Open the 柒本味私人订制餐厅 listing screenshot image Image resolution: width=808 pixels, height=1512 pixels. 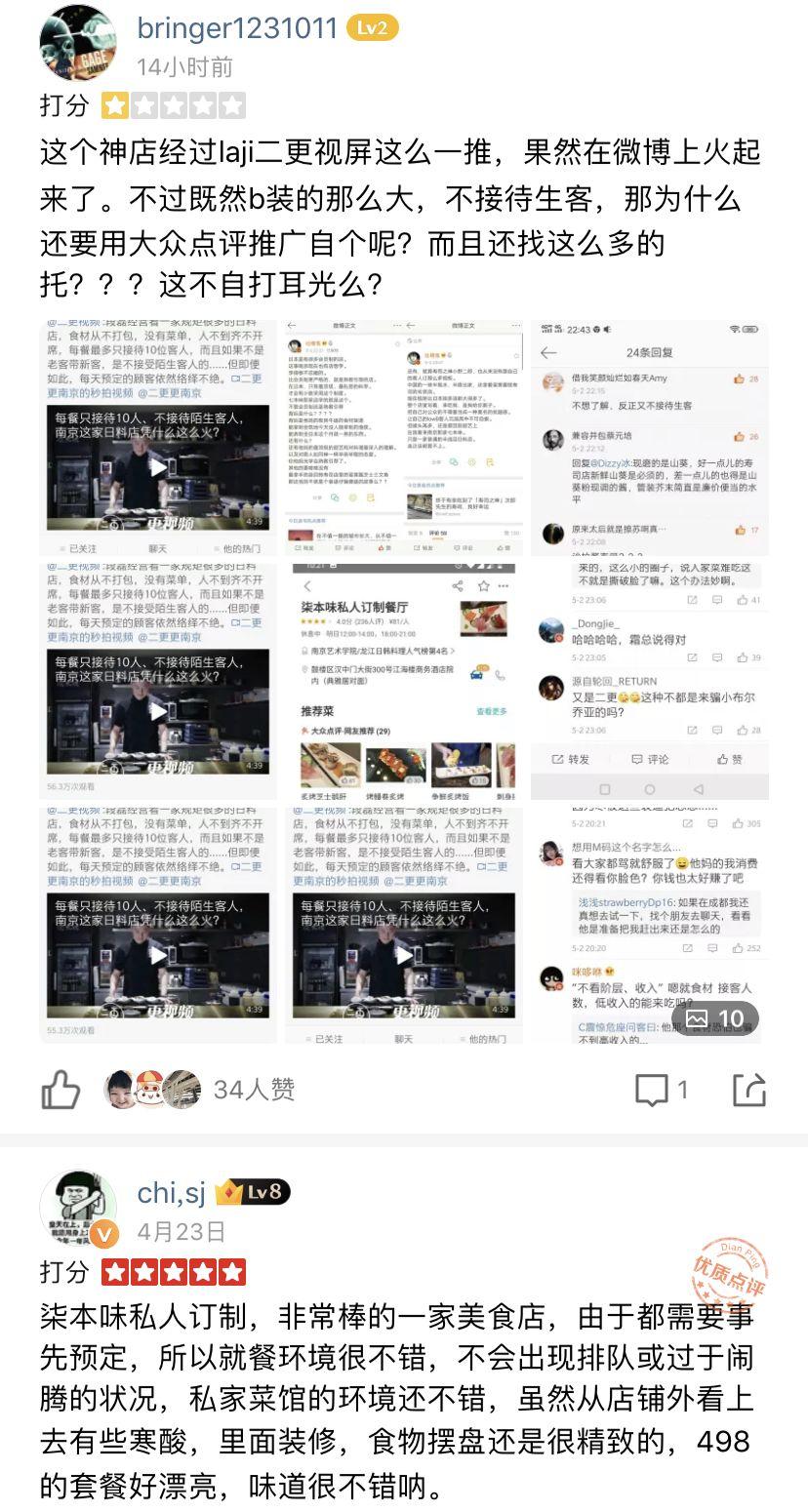coord(404,681)
